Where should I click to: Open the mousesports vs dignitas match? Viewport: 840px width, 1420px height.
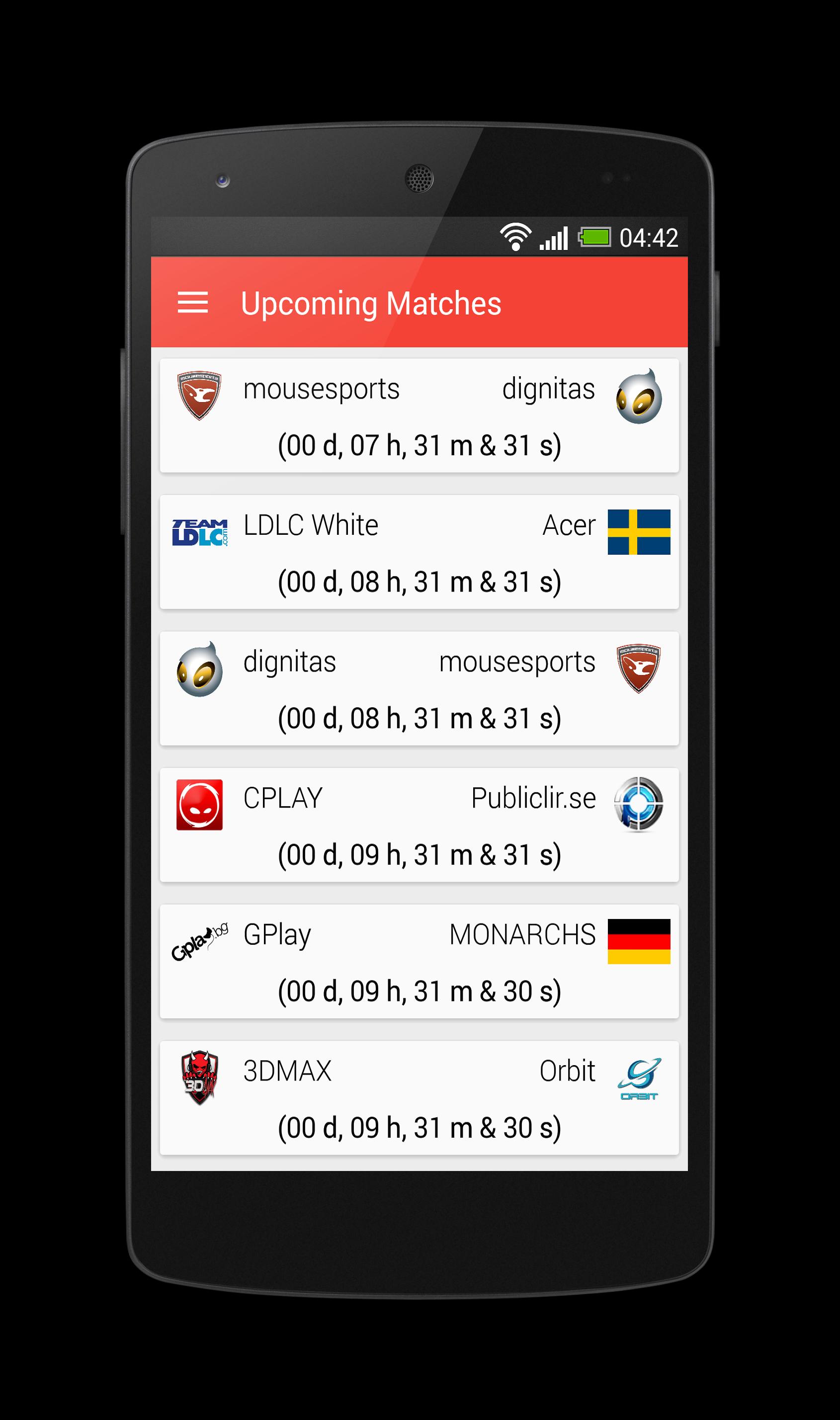419,416
